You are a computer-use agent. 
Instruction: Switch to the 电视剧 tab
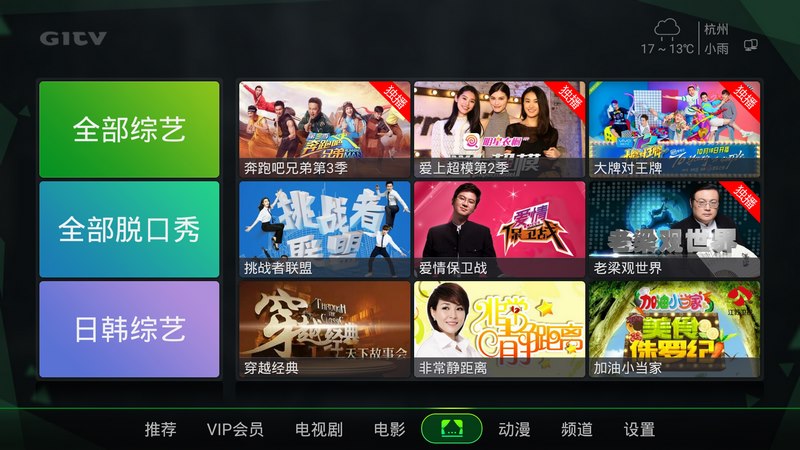pyautogui.click(x=319, y=430)
